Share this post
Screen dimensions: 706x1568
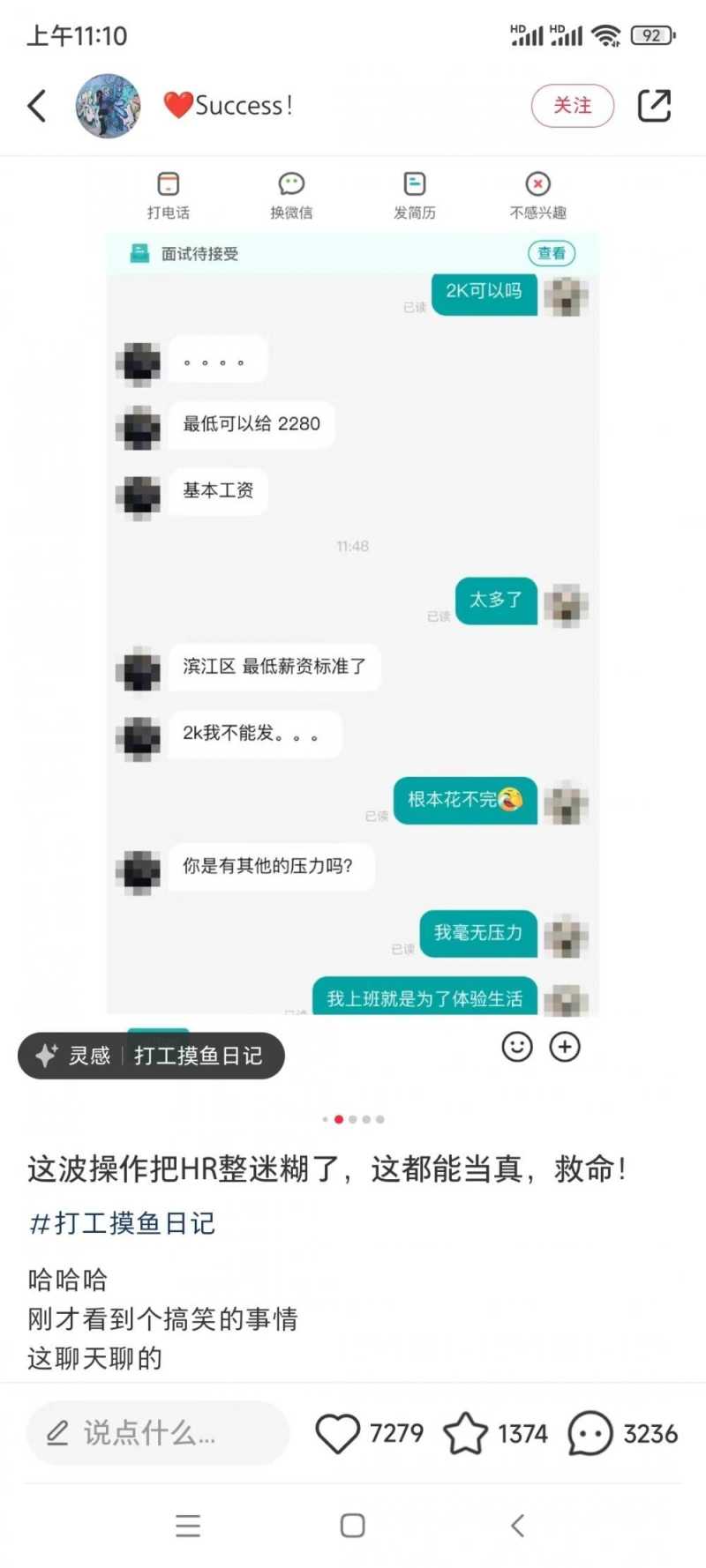pos(654,106)
